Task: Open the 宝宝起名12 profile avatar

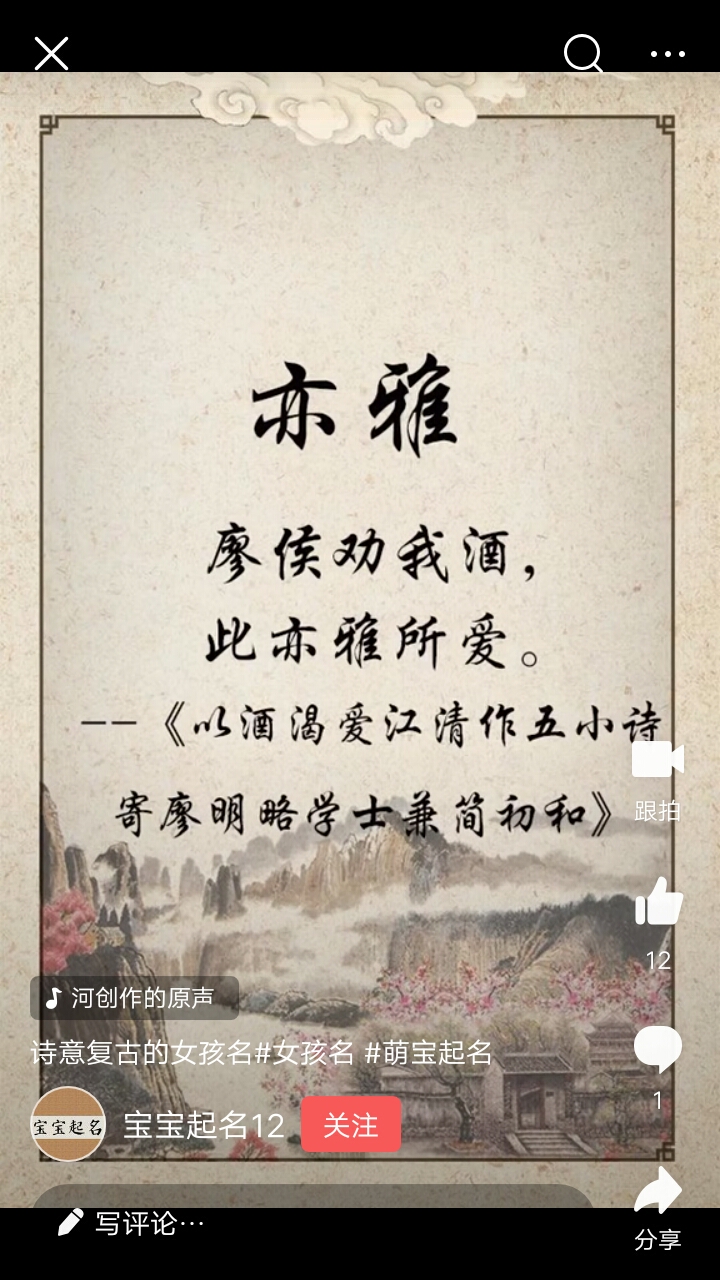Action: point(68,1124)
